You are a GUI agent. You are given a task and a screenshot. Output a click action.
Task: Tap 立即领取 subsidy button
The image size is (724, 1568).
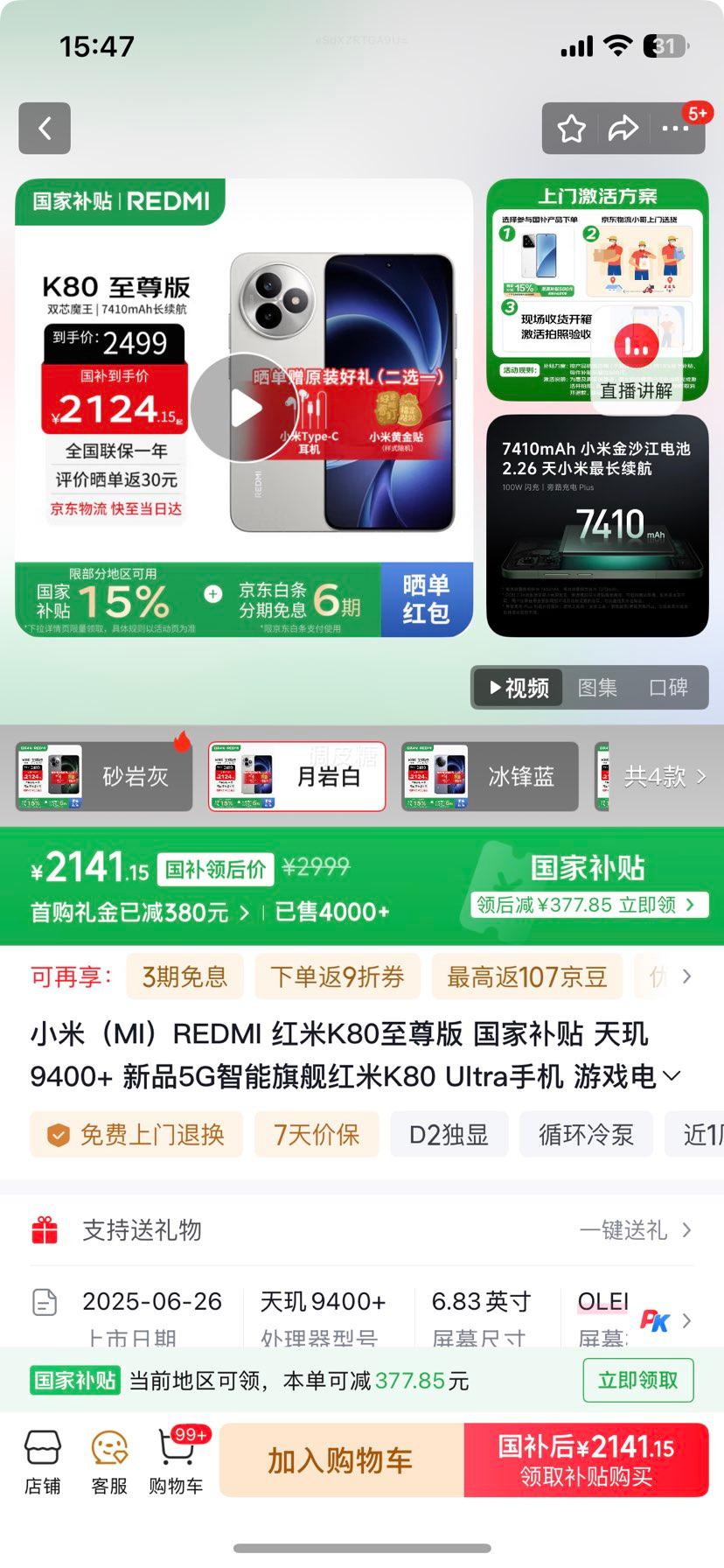[637, 1380]
